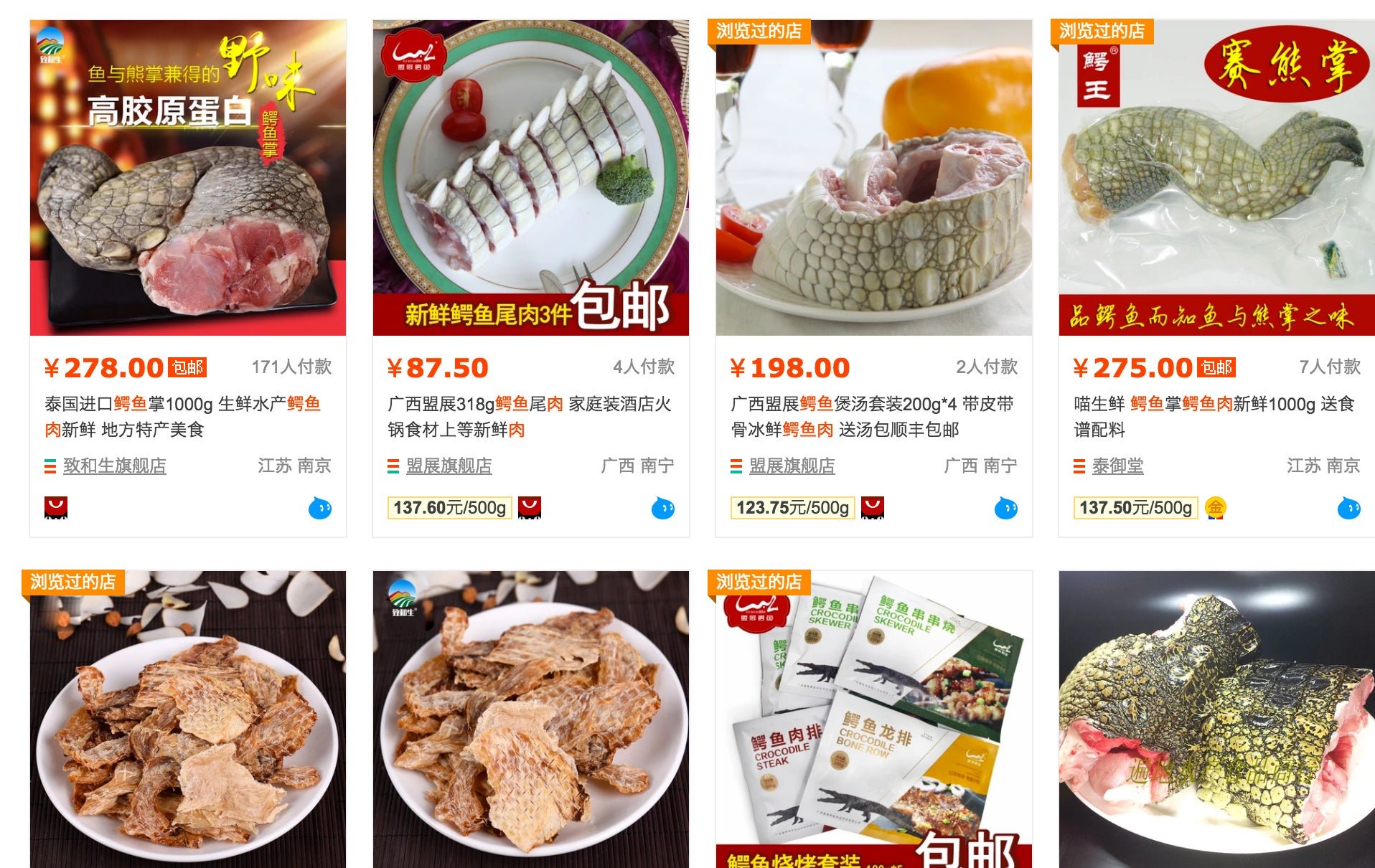Chat with 致和生旗舰店 seller via blue icon
The height and width of the screenshot is (868, 1375).
(319, 508)
